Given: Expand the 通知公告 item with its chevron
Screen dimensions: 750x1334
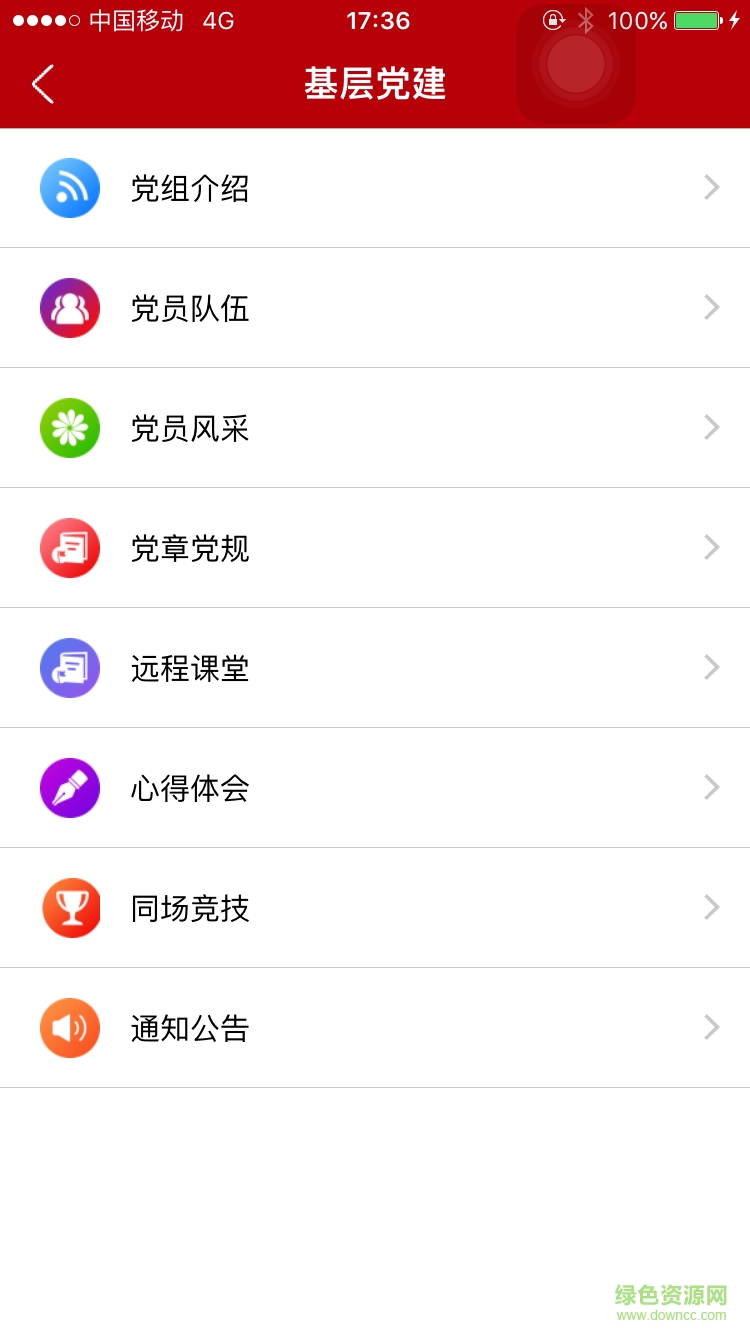Looking at the screenshot, I should pyautogui.click(x=711, y=1027).
